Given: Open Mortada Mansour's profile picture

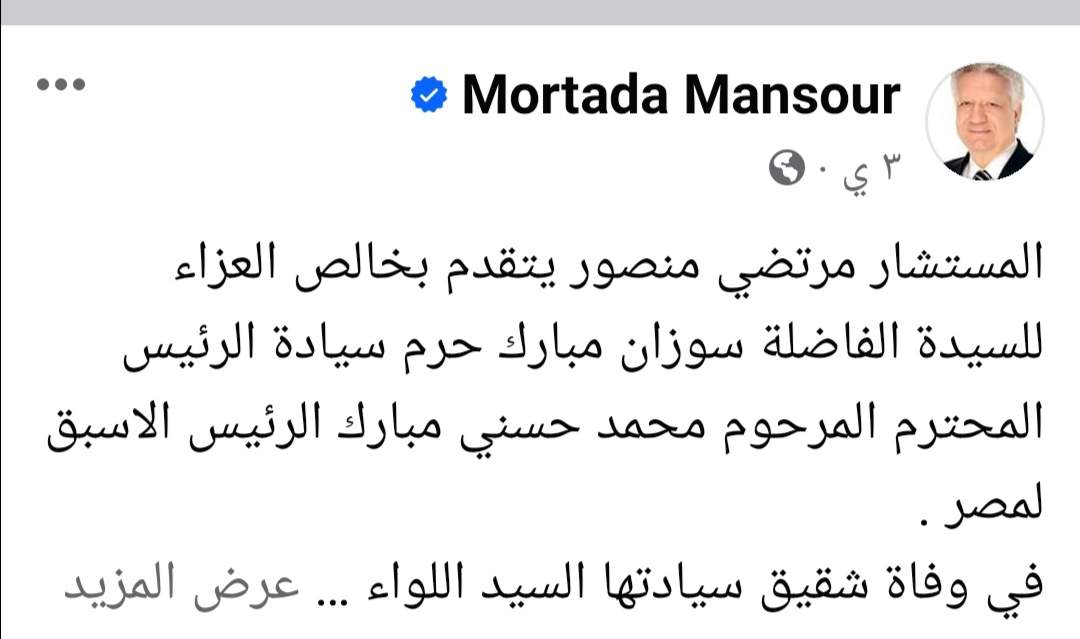Looking at the screenshot, I should (985, 124).
